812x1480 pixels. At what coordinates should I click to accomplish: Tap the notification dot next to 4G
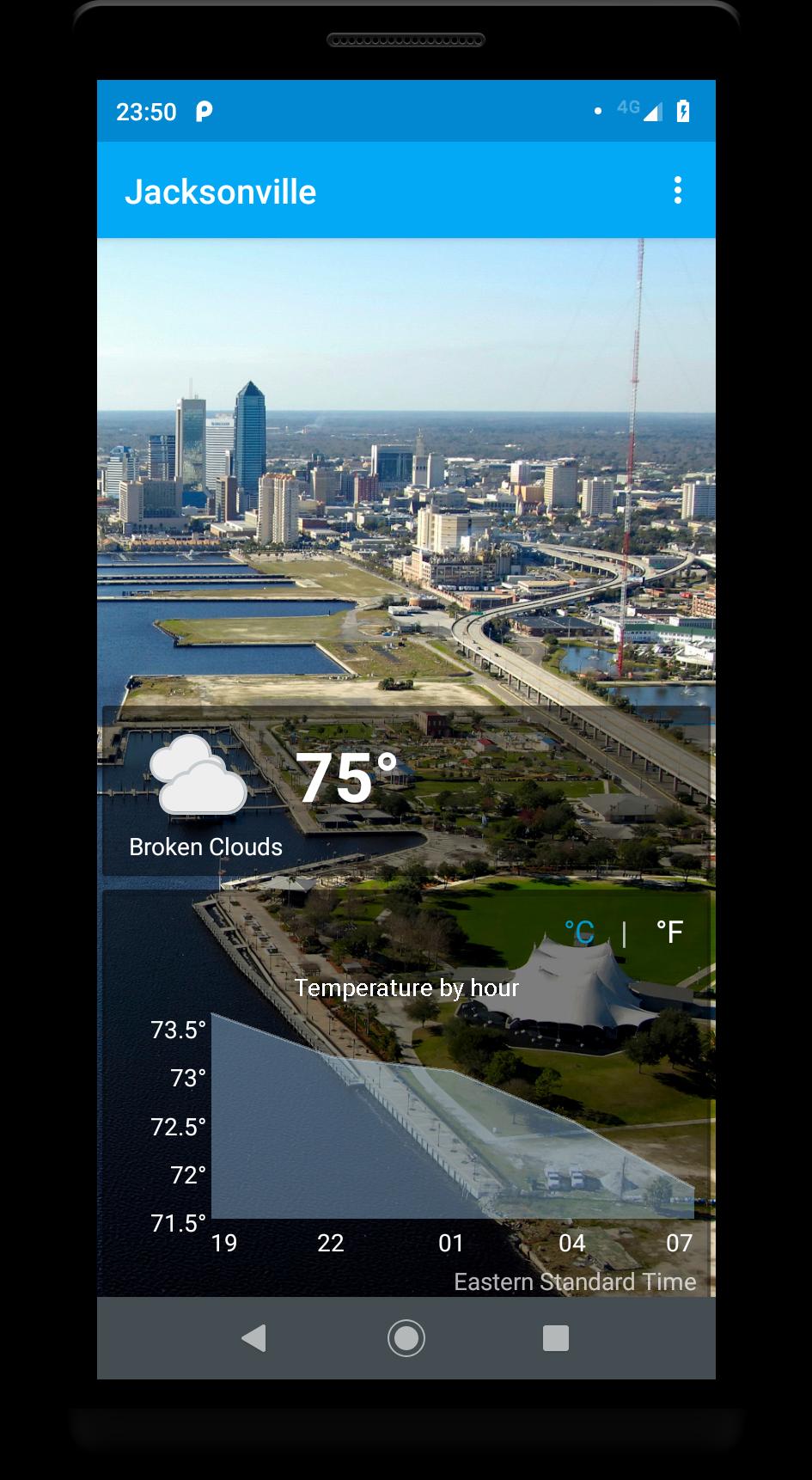[599, 111]
